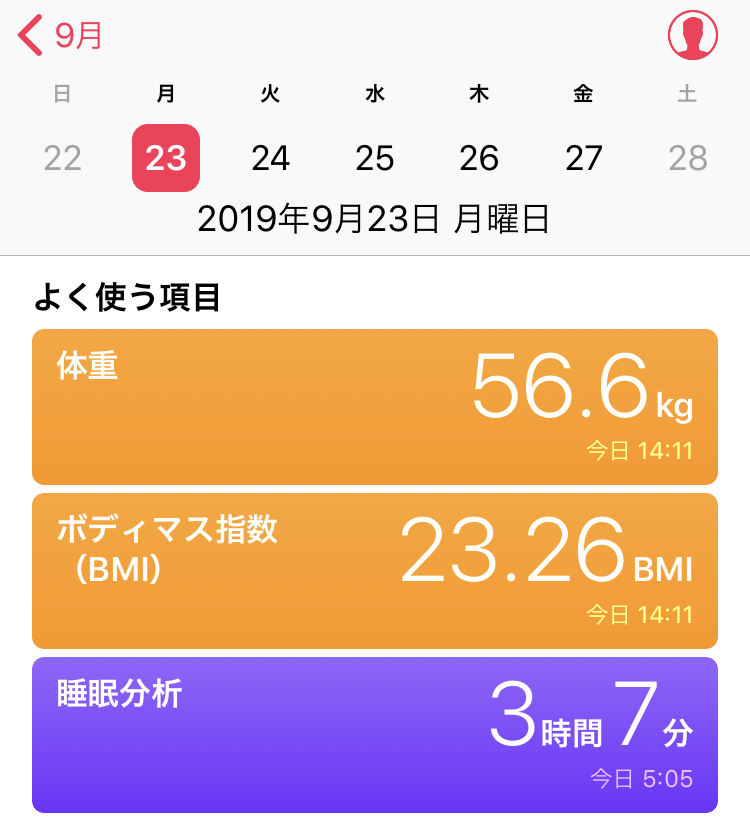750x836 pixels.
Task: Select day 23 in the week strip
Action: click(x=166, y=158)
